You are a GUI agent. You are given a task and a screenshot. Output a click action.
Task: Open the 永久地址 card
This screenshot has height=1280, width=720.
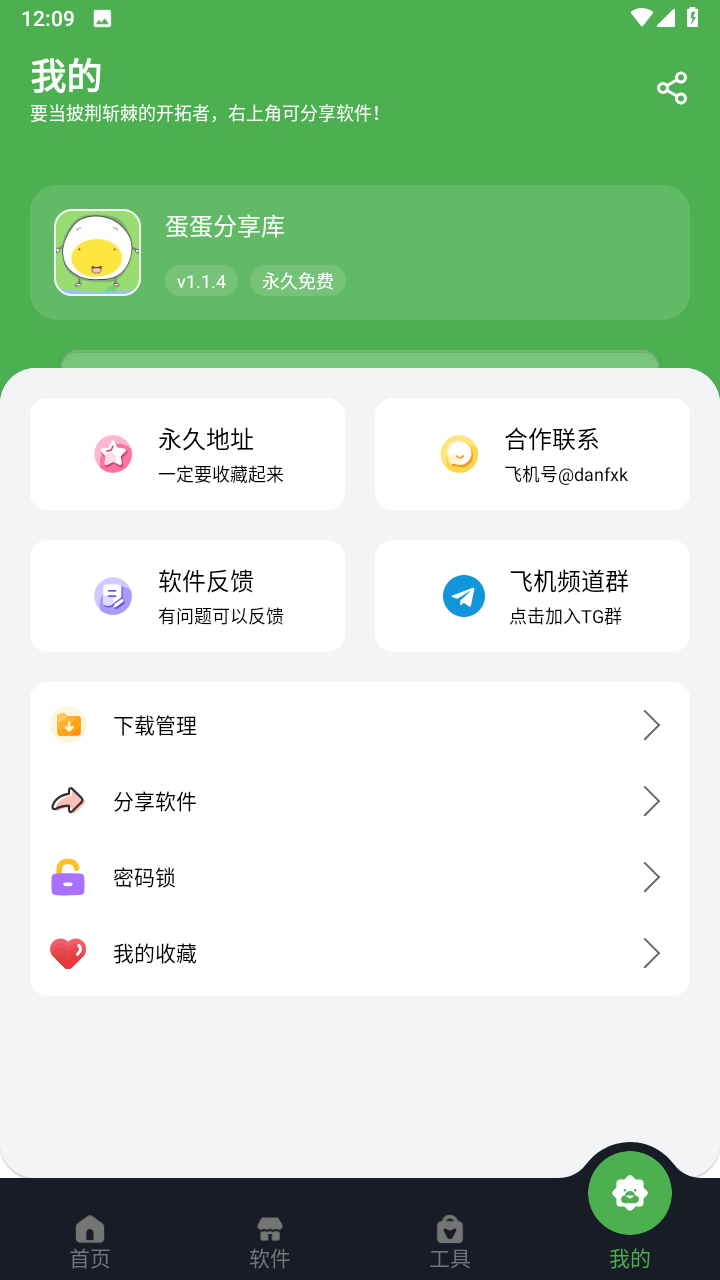point(187,454)
